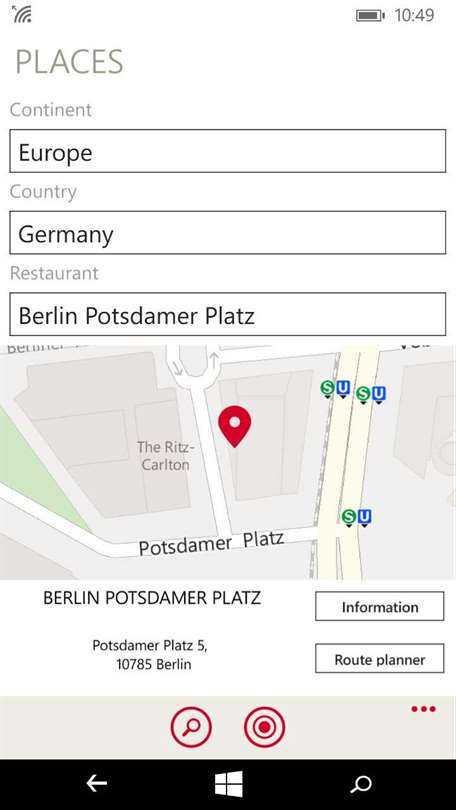This screenshot has width=456, height=810.
Task: Locate me with the target icon
Action: coord(264,727)
